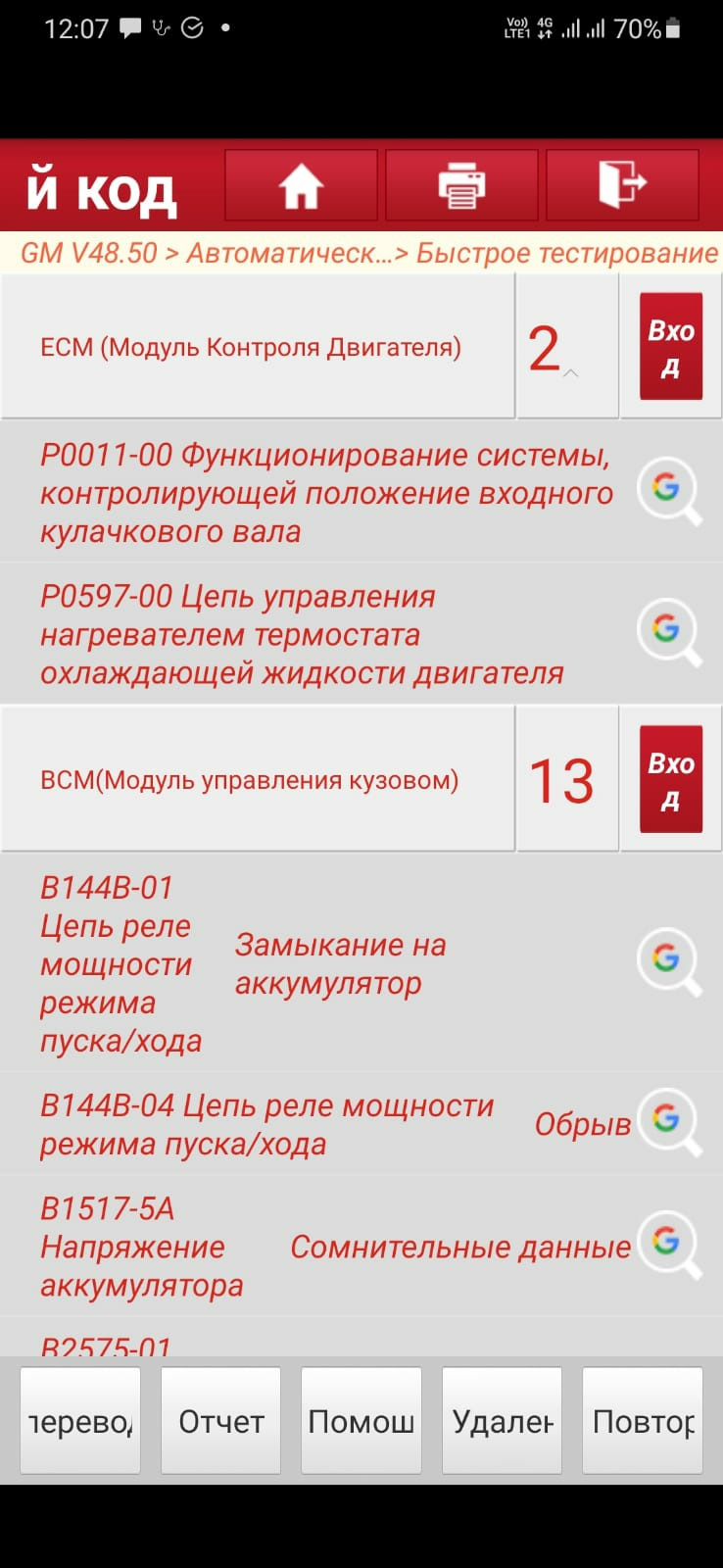
Task: Search Google for code B1517-5A
Action: point(669,1246)
